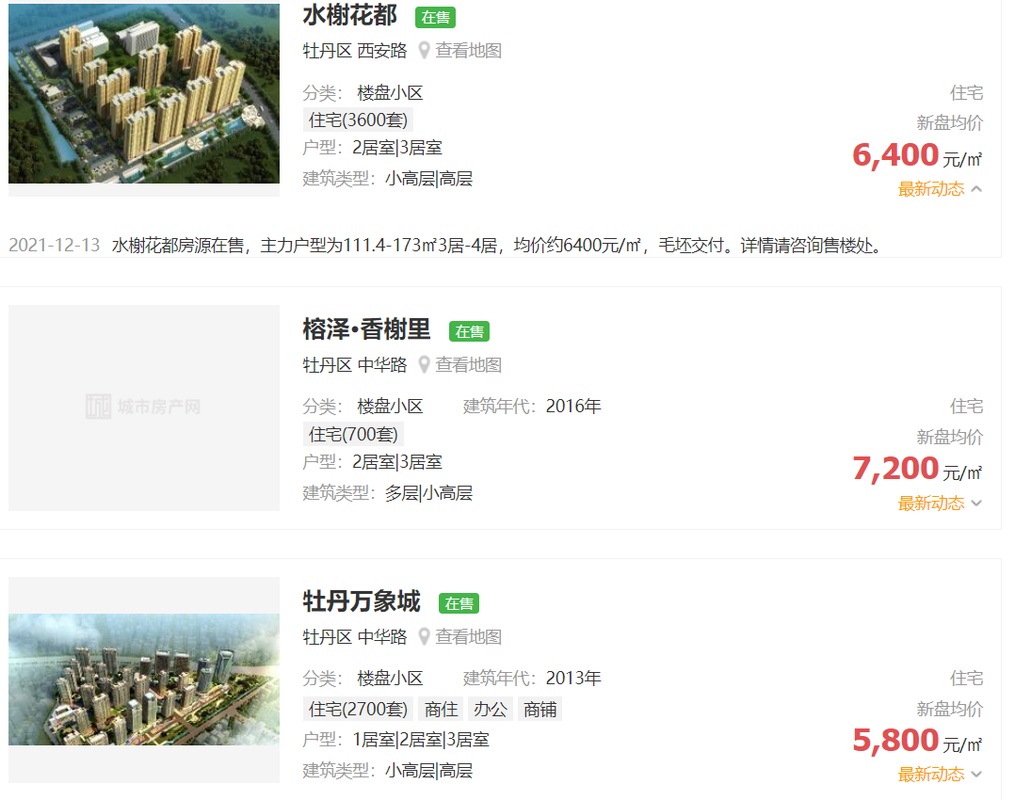Screen dimensions: 1031x800
Task: Collapse 最新动态 under the 6,400 price
Action: tap(940, 189)
